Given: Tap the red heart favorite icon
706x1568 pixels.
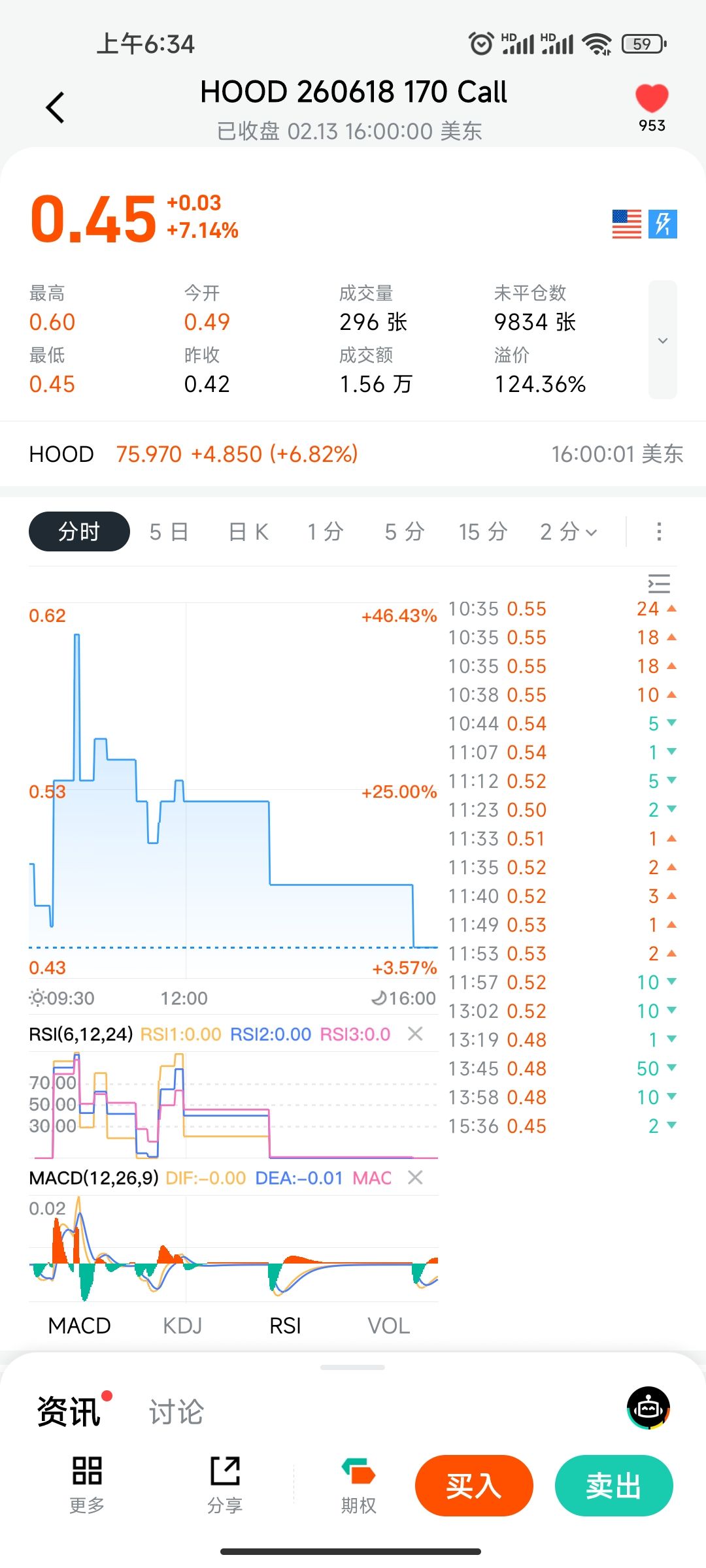Looking at the screenshot, I should tap(652, 99).
